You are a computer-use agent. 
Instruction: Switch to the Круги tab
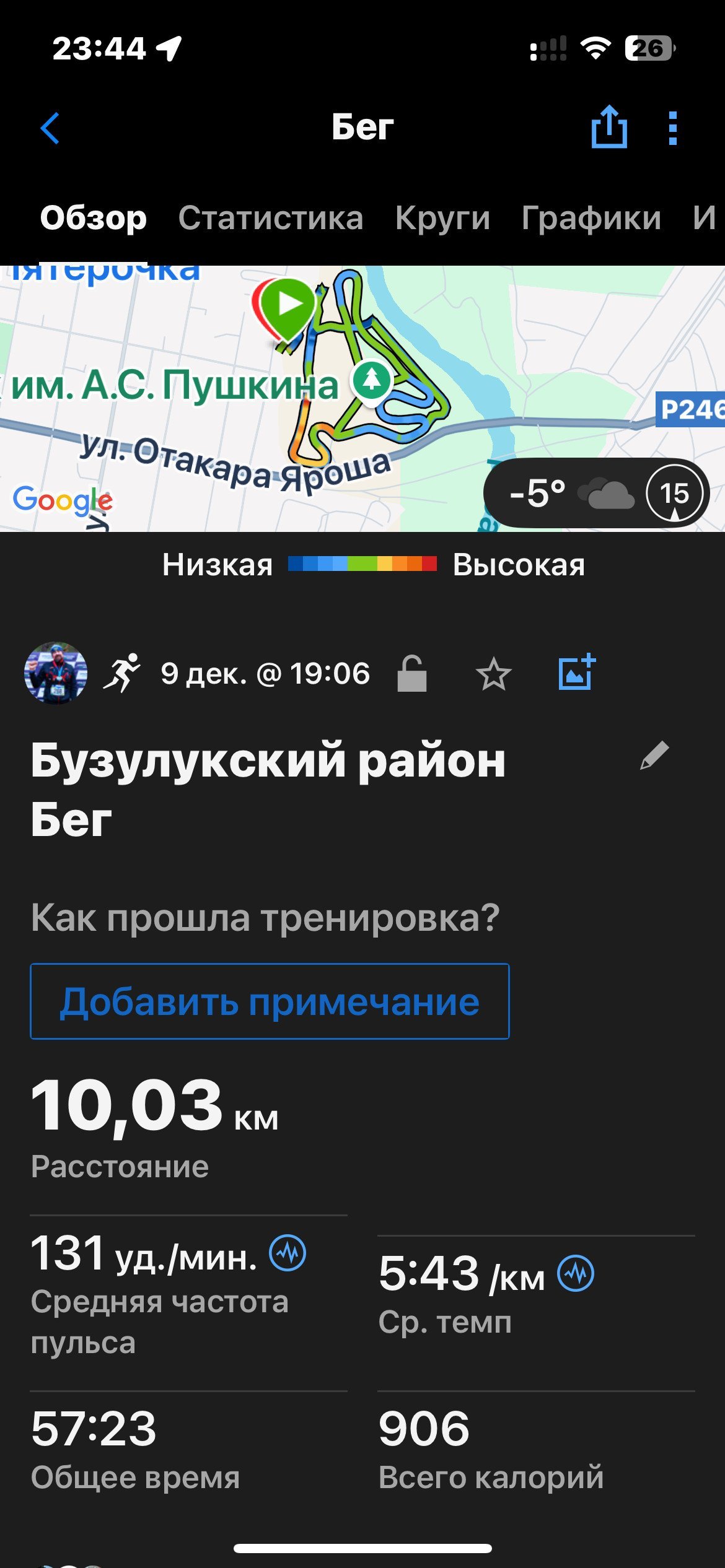(x=442, y=218)
